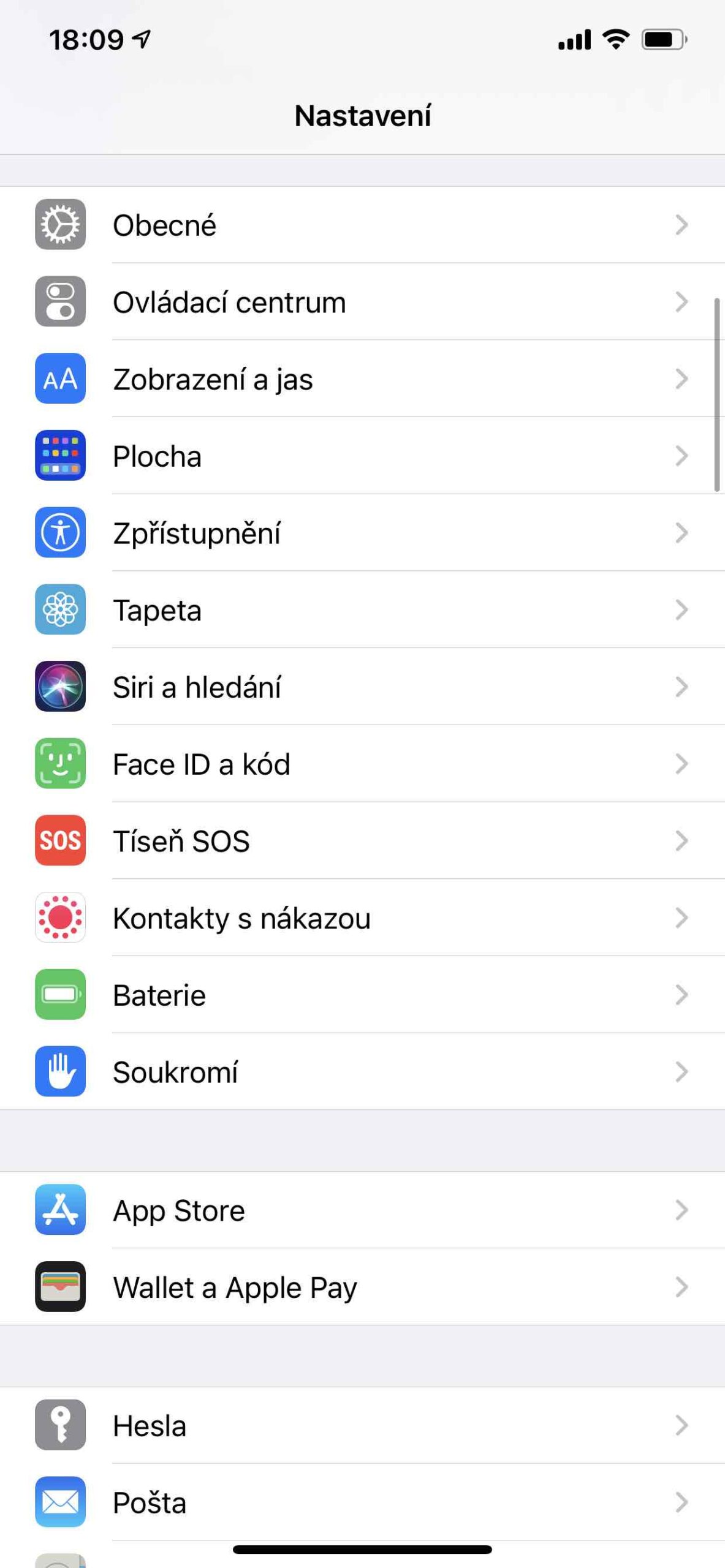This screenshot has height=1568, width=725.
Task: Open Siri a hledání via the Siri icon
Action: click(60, 687)
